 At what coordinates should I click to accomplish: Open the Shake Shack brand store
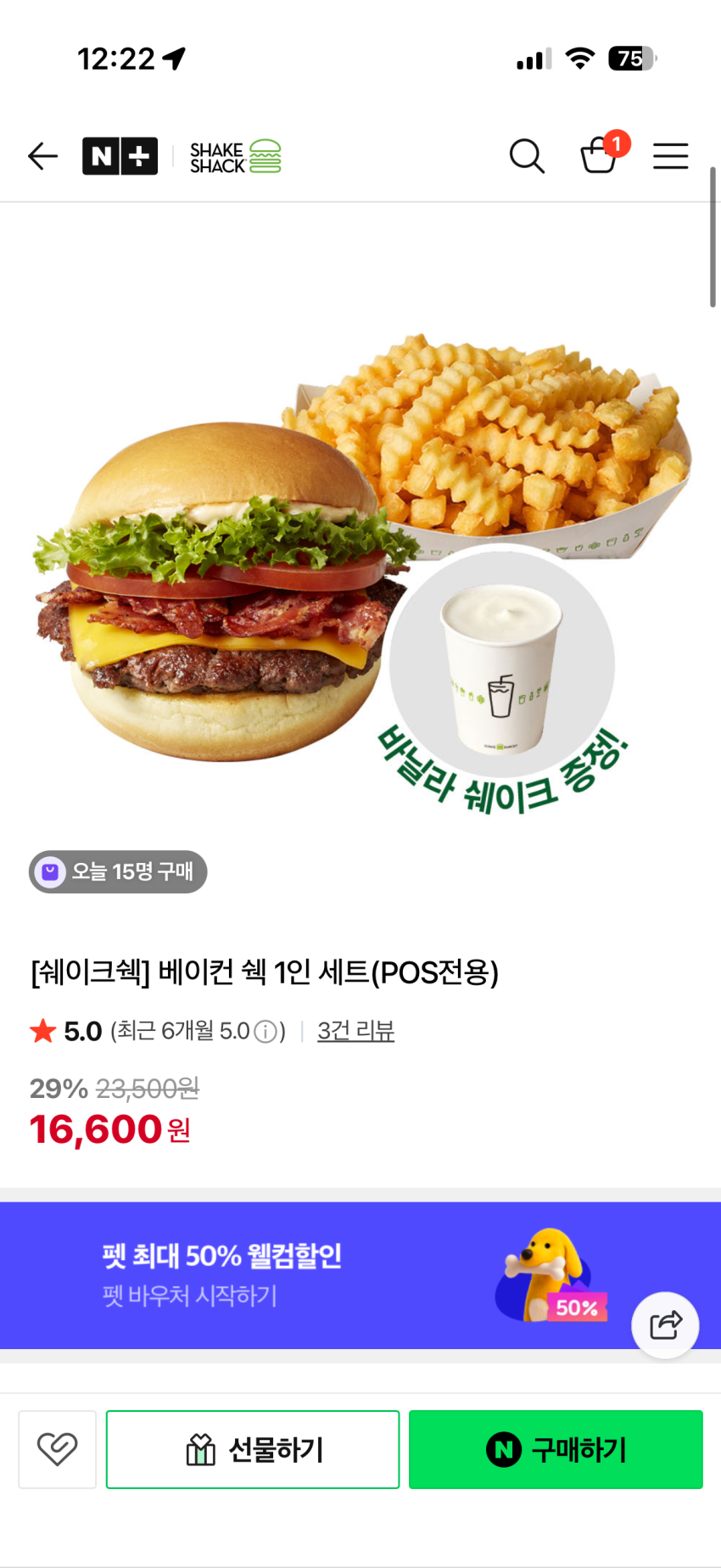[x=235, y=157]
